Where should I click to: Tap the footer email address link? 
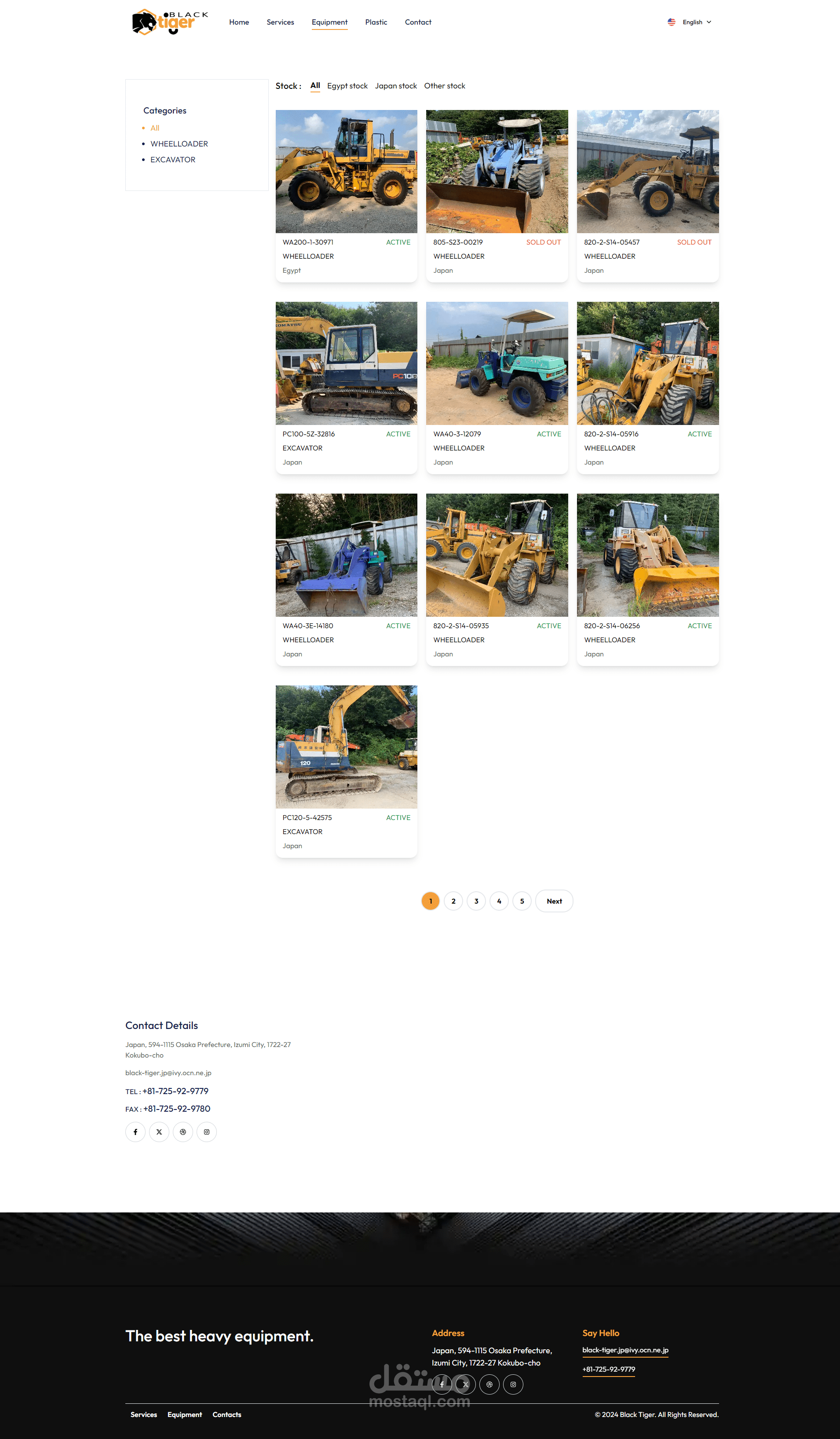625,1350
